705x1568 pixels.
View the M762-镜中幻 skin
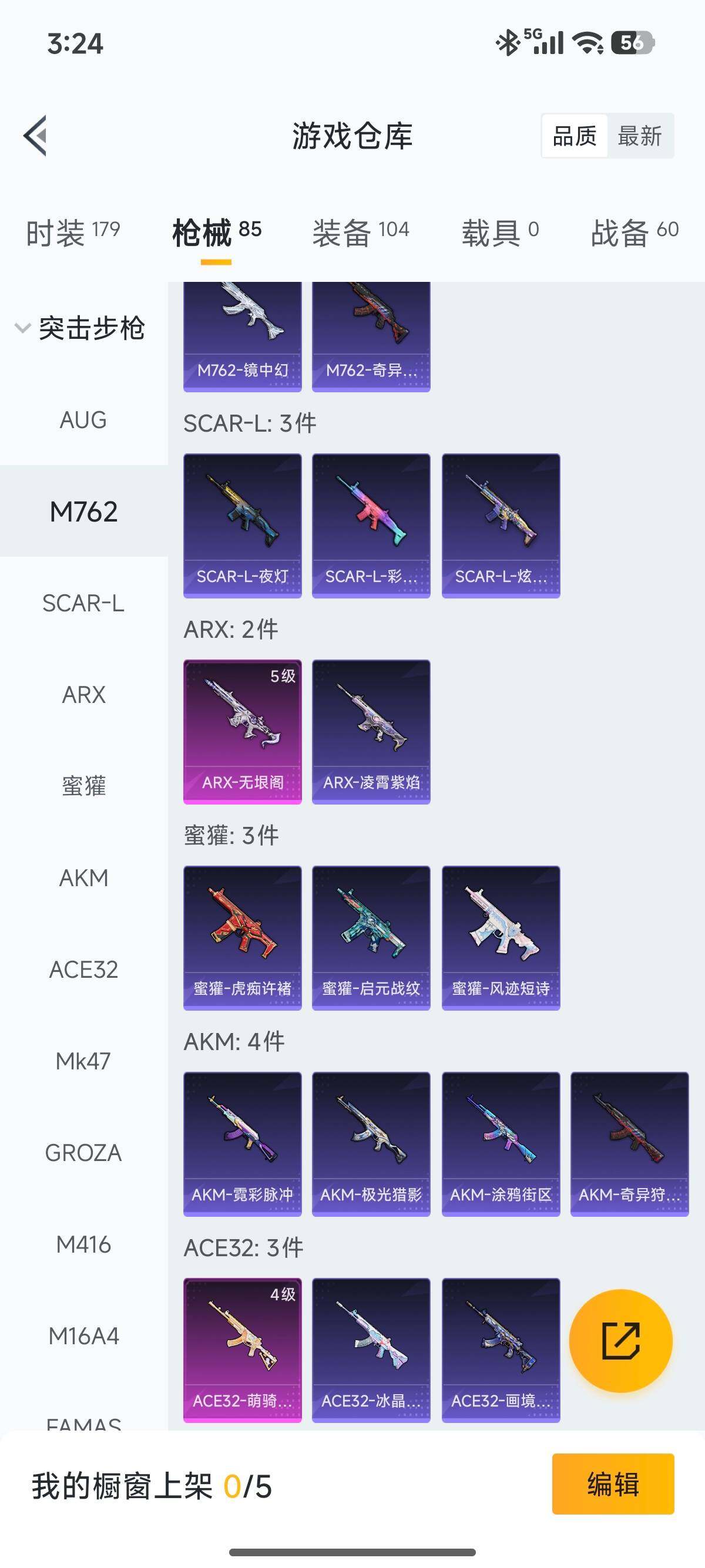[242, 336]
